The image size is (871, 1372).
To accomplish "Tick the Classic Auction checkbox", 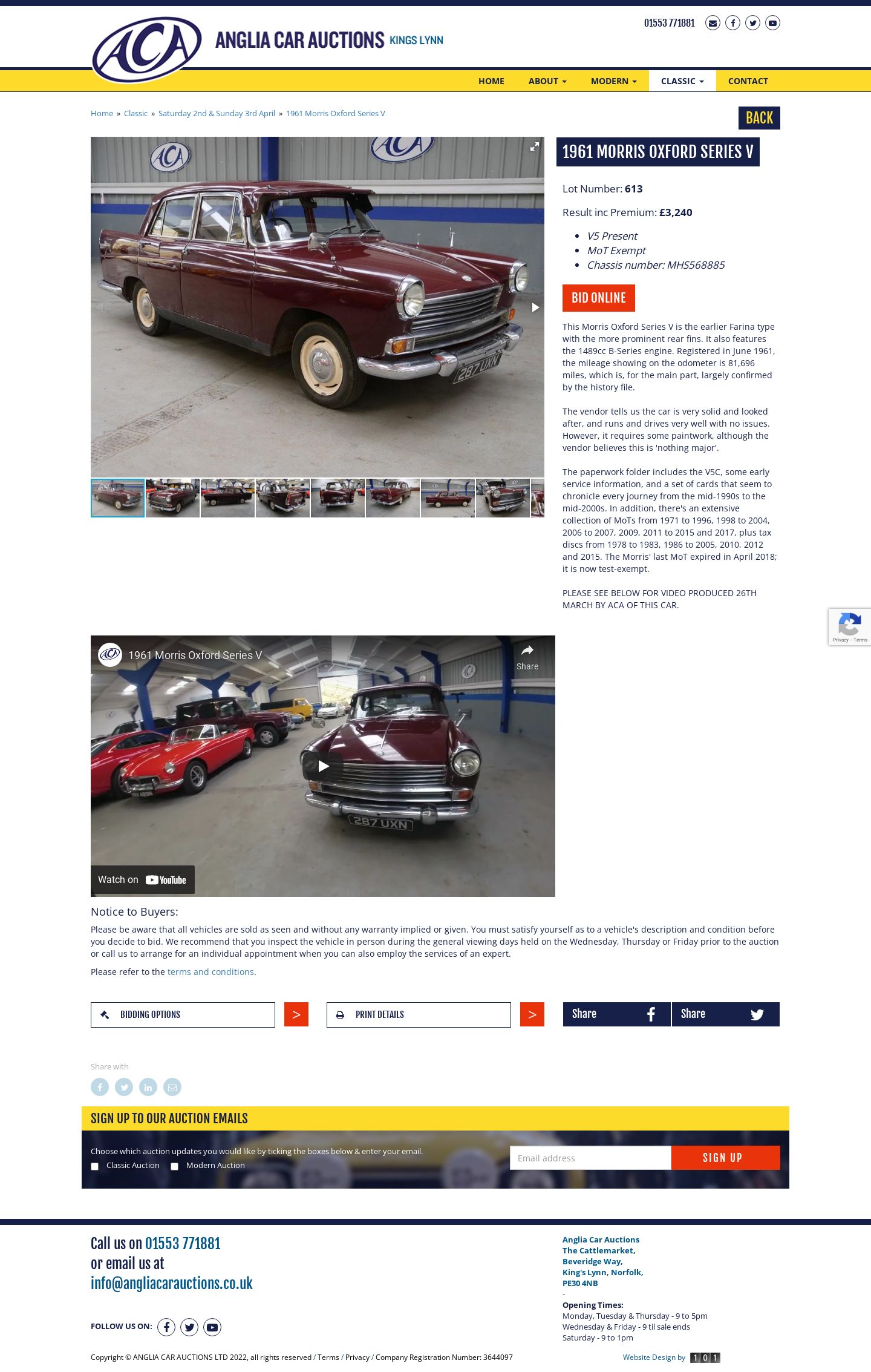I will 94,1166.
